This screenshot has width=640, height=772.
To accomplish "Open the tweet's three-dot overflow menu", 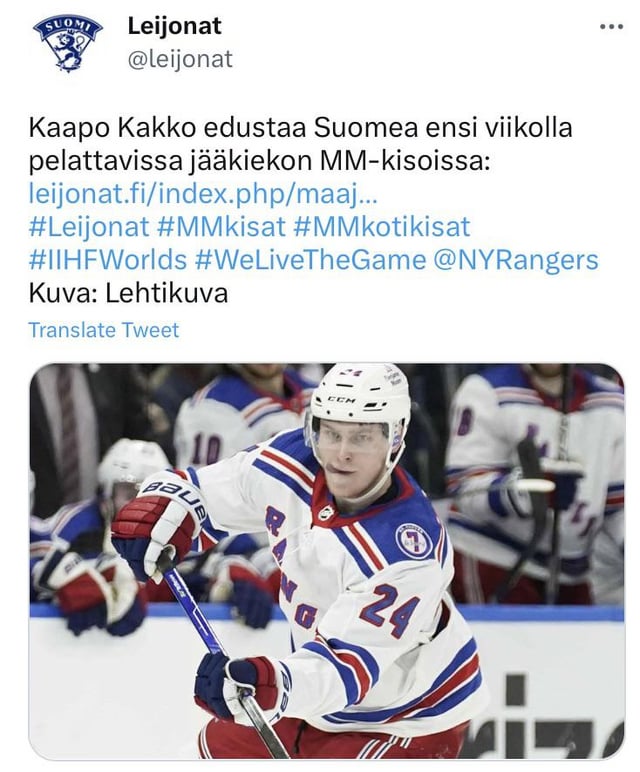I will [610, 27].
